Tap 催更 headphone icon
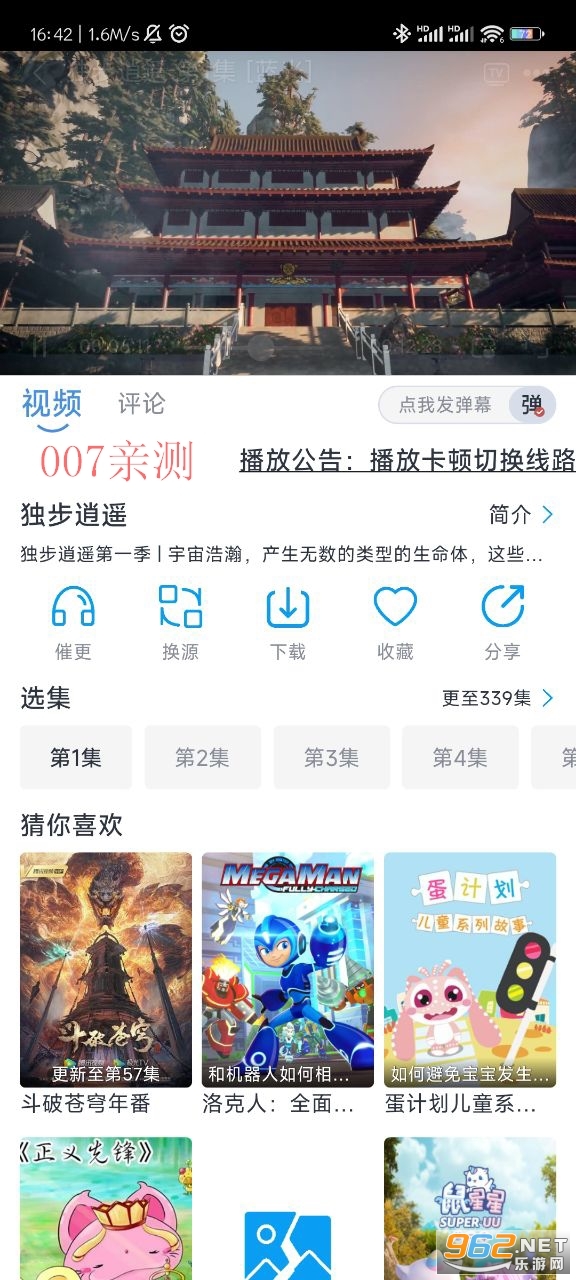 (73, 622)
